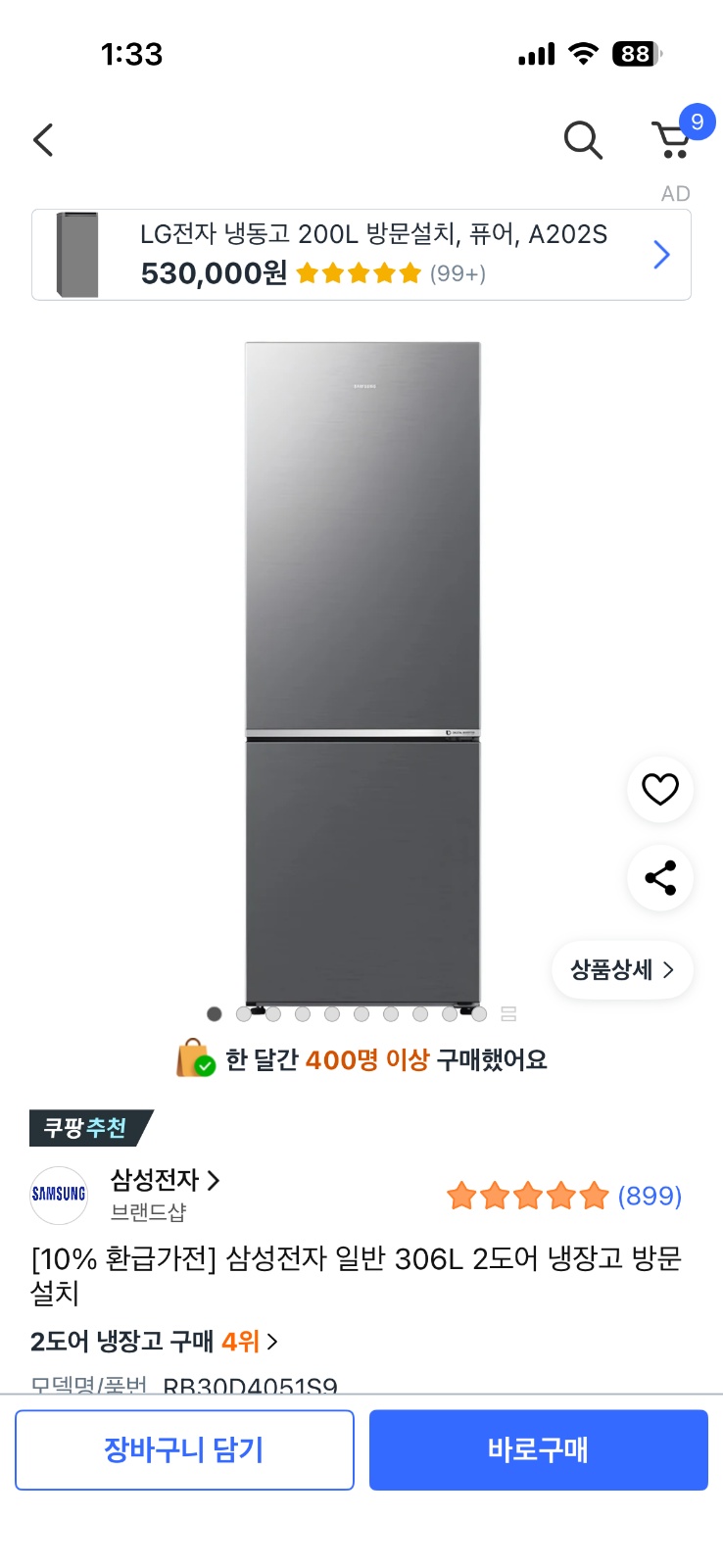The width and height of the screenshot is (723, 1568).
Task: Select the first carousel dot indicator
Action: click(214, 1013)
